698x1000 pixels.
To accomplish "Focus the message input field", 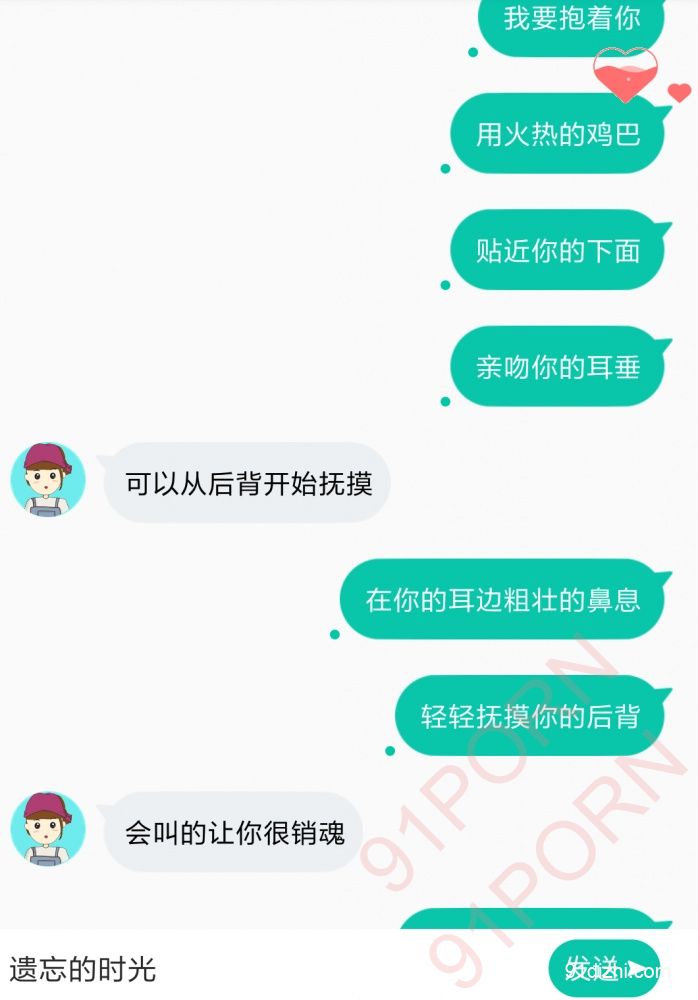I will pos(270,968).
